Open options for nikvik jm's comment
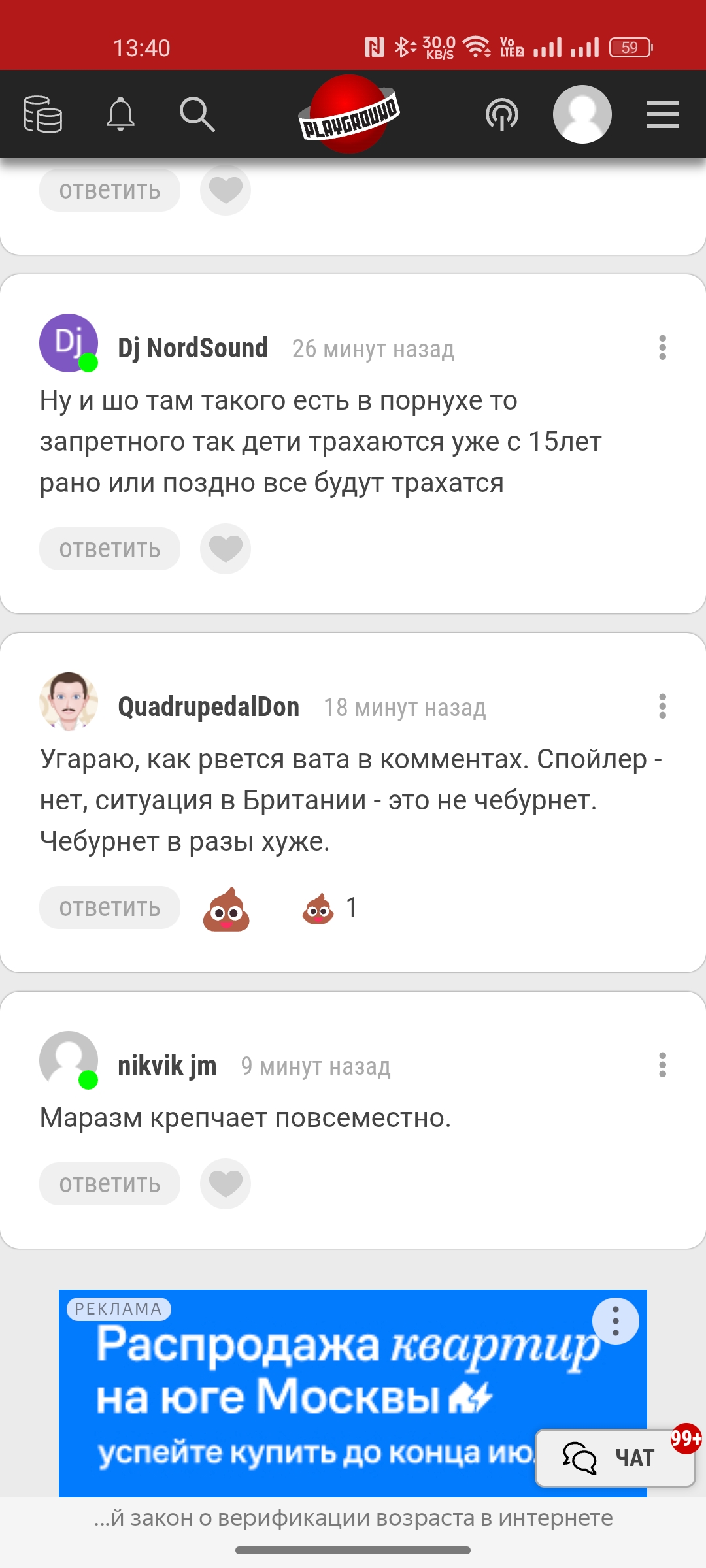706x1568 pixels. click(662, 1065)
